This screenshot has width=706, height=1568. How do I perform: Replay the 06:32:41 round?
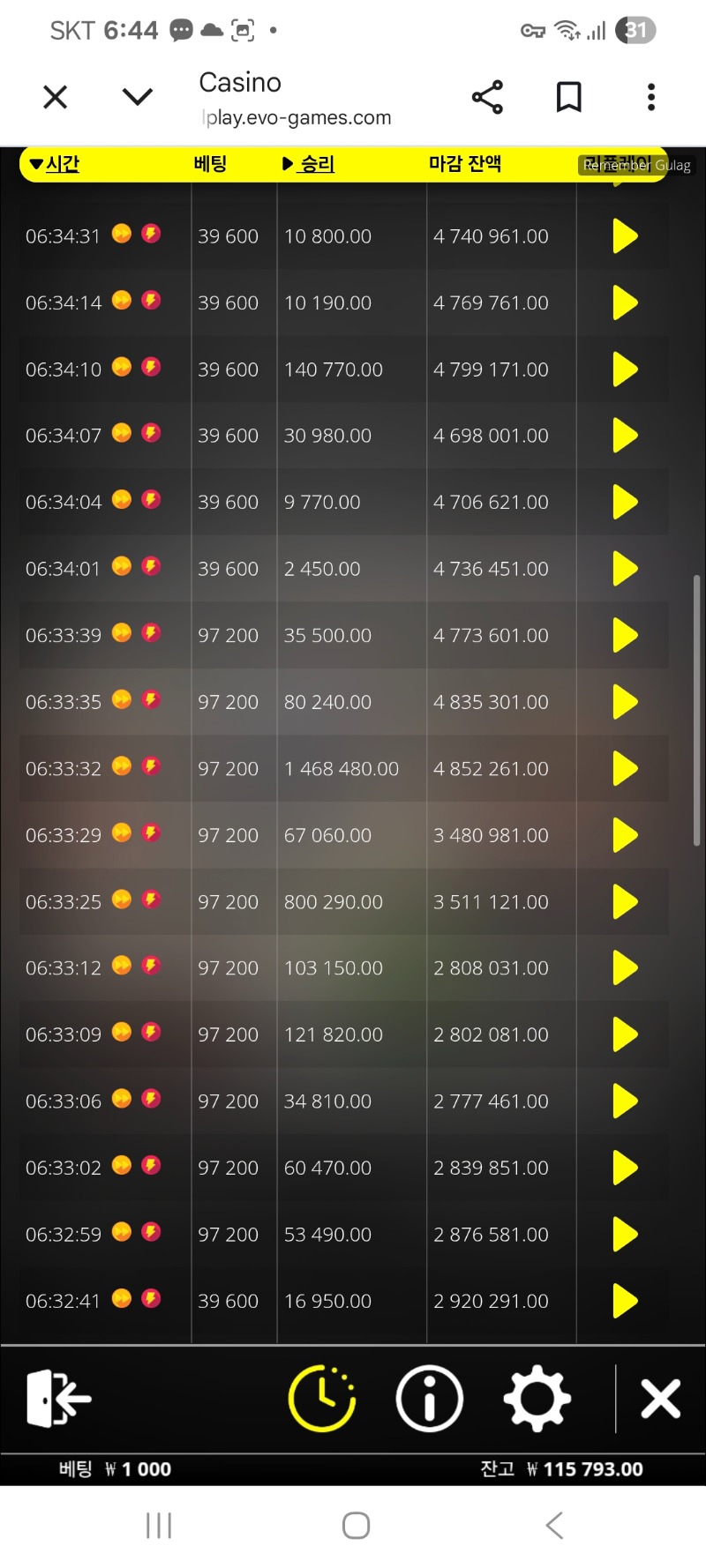pos(625,1301)
